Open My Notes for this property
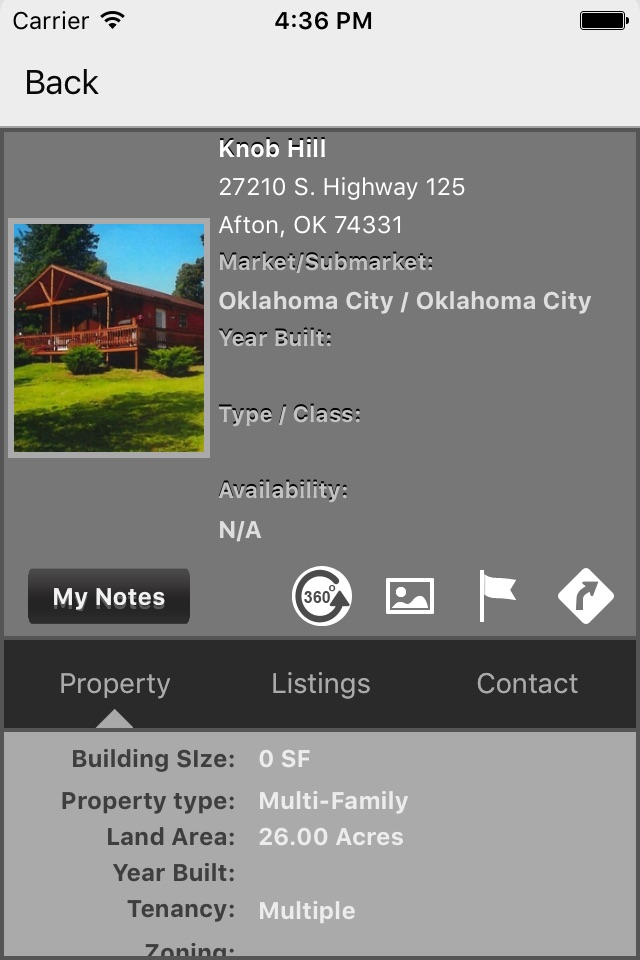This screenshot has width=640, height=960. tap(109, 597)
